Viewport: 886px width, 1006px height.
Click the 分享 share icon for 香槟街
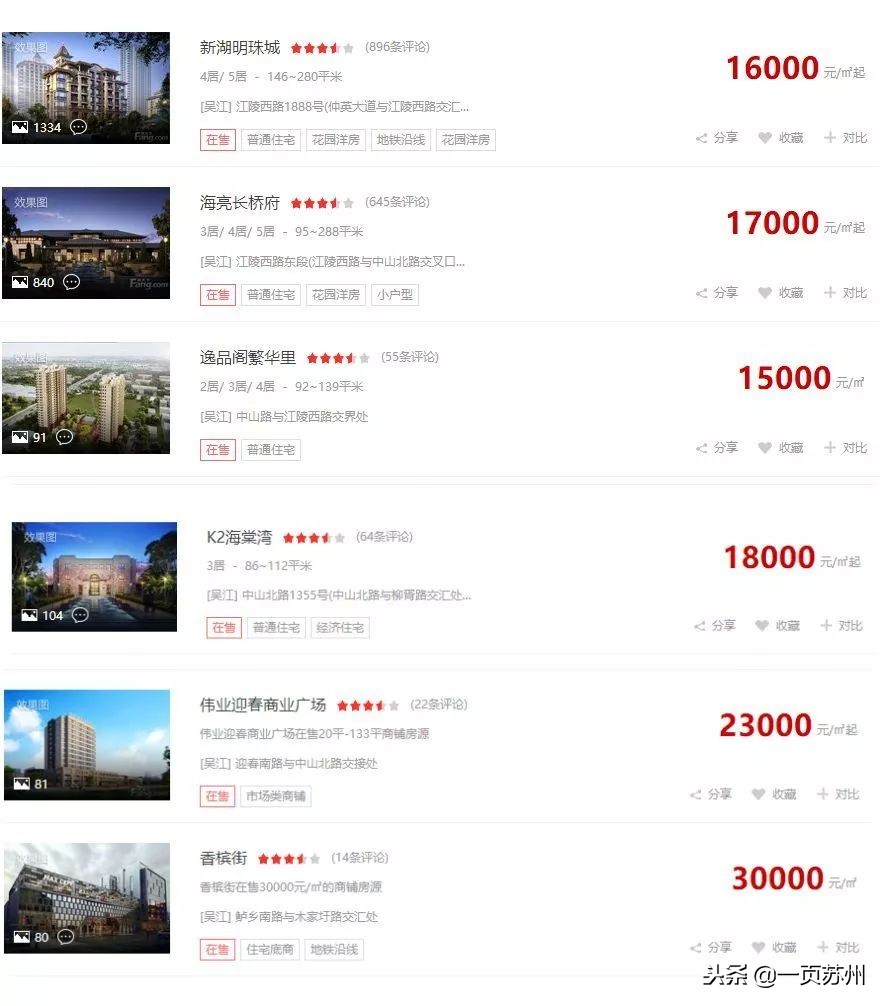[x=697, y=947]
